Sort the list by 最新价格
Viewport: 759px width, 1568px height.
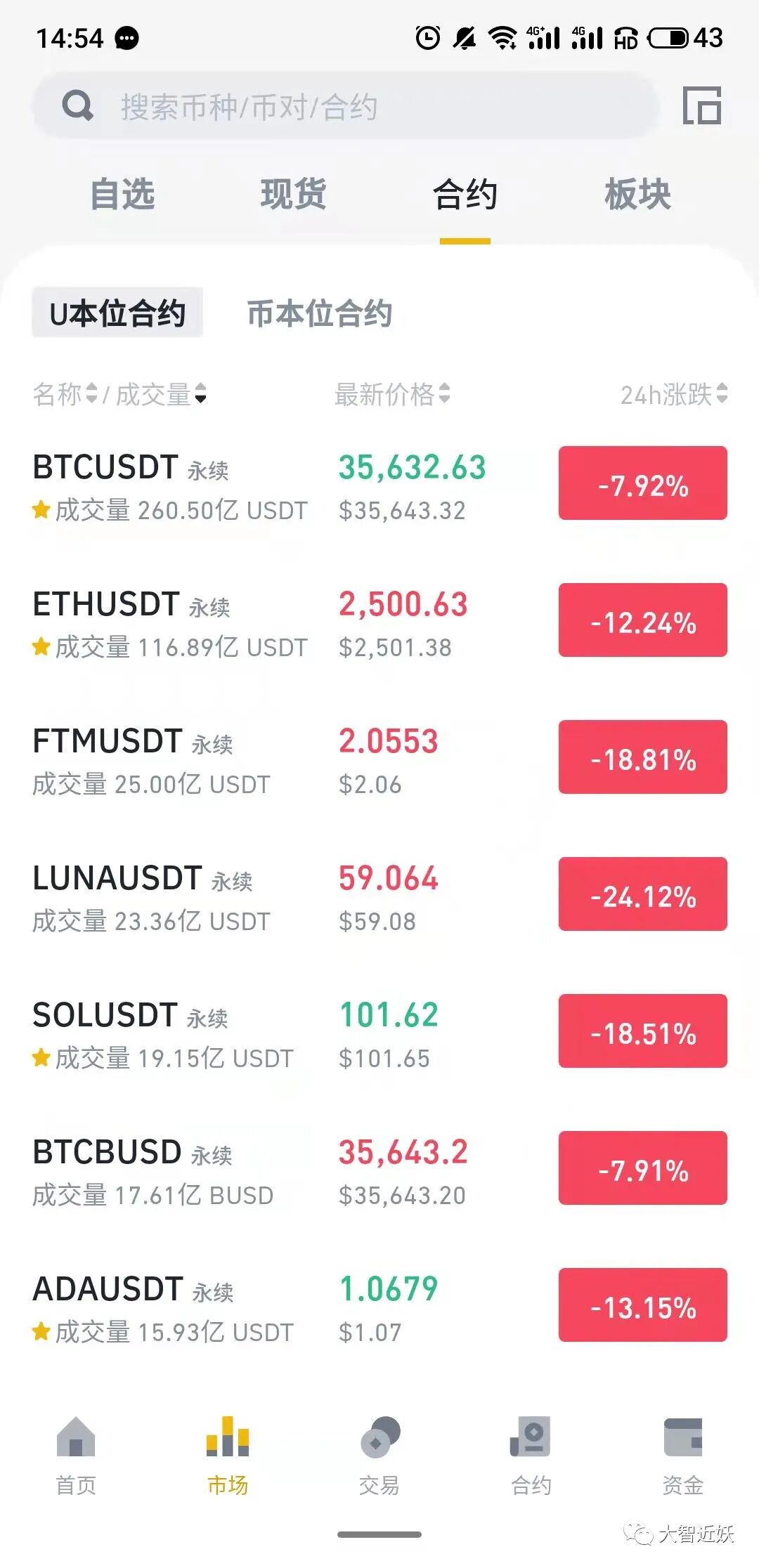(392, 394)
